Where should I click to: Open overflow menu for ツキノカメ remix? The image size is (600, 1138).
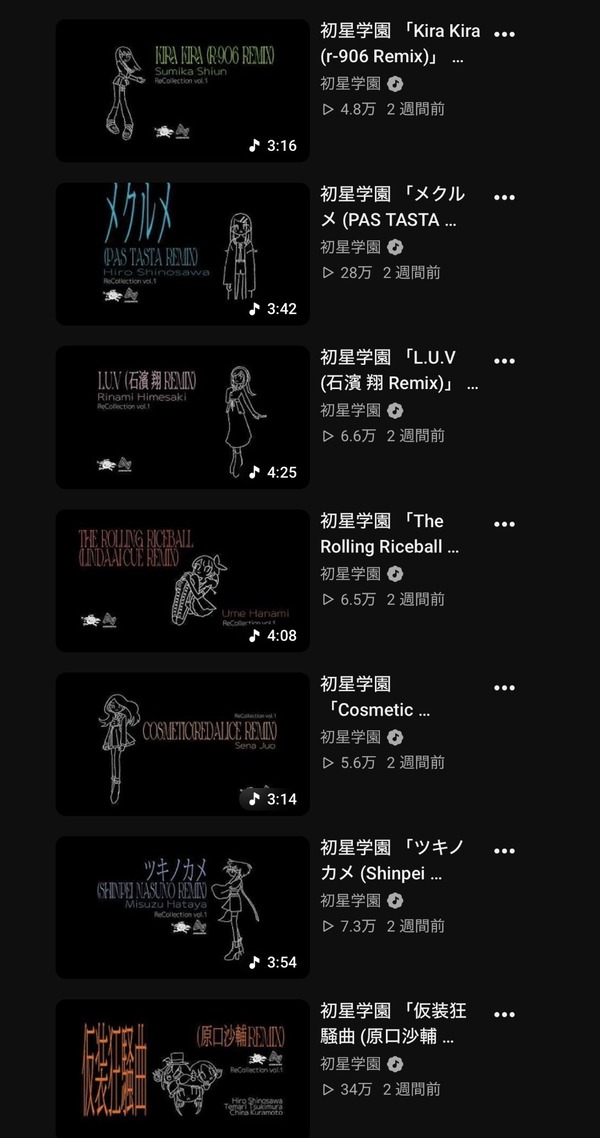point(504,851)
